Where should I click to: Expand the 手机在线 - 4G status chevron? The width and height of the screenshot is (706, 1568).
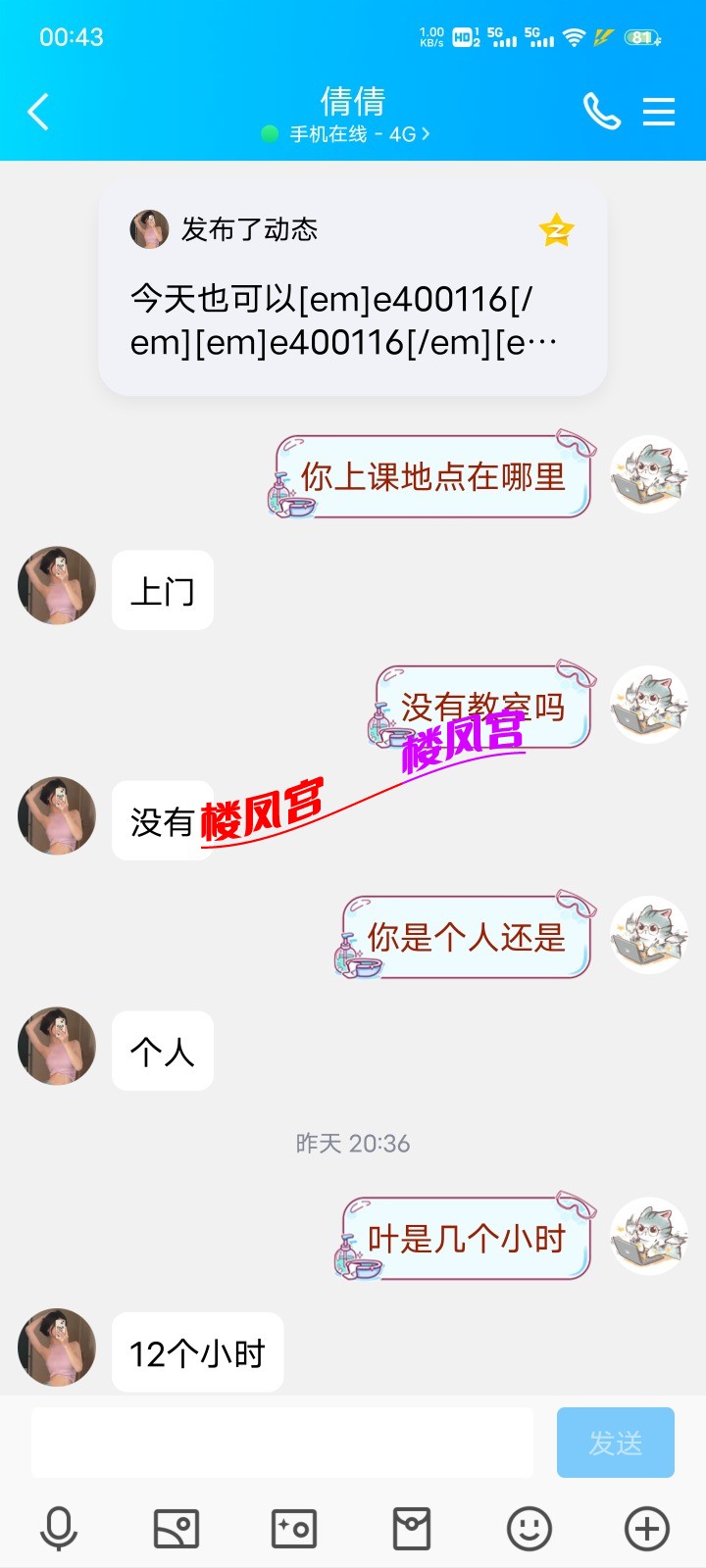(426, 134)
